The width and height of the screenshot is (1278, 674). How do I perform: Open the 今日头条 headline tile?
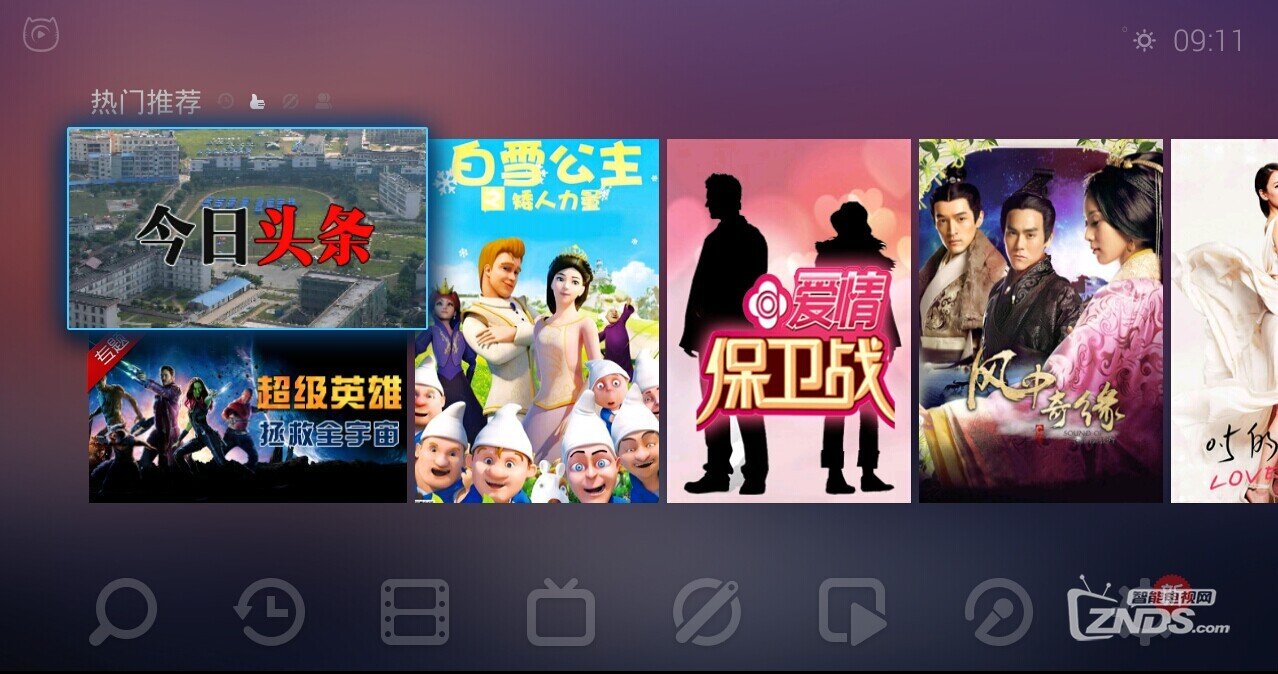click(248, 229)
